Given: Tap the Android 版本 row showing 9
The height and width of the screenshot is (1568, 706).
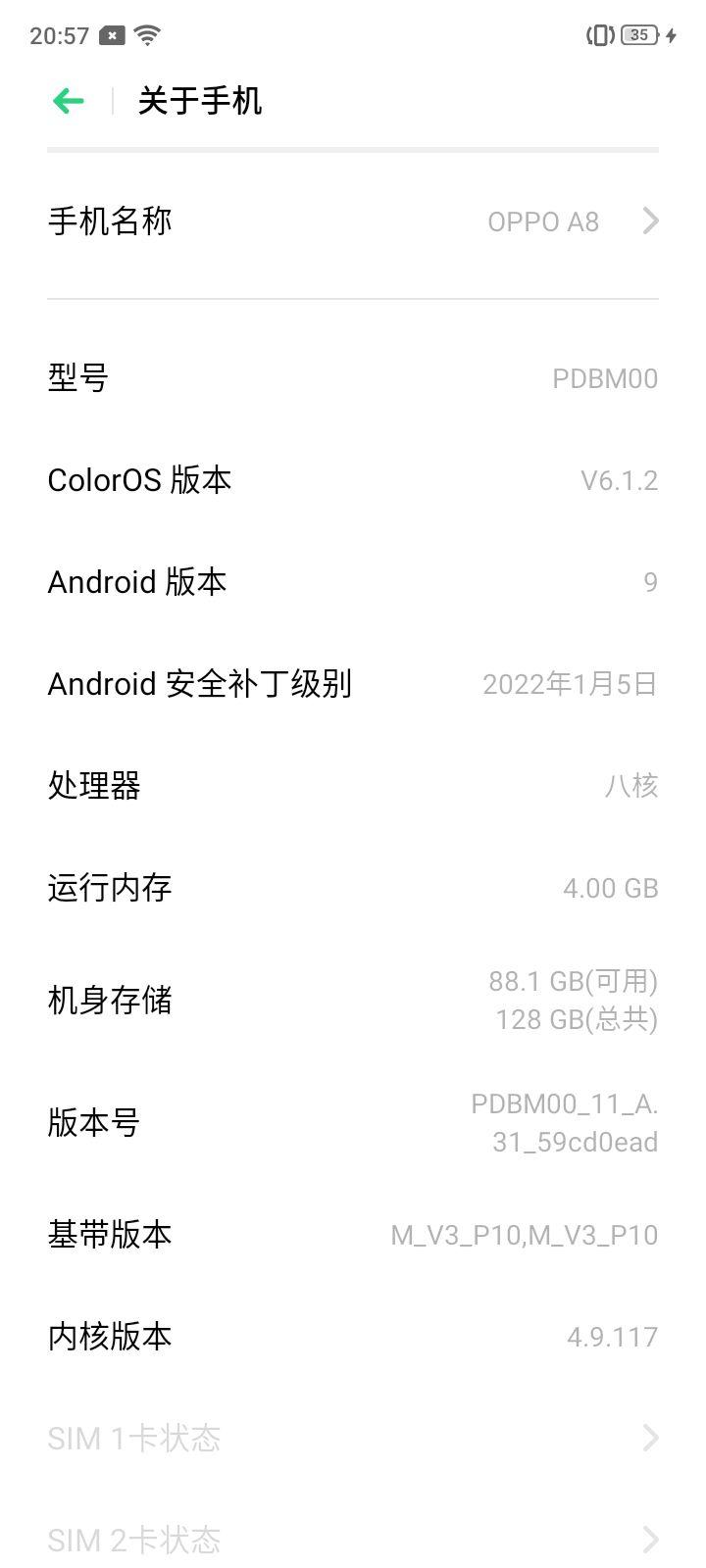Looking at the screenshot, I should click(353, 582).
